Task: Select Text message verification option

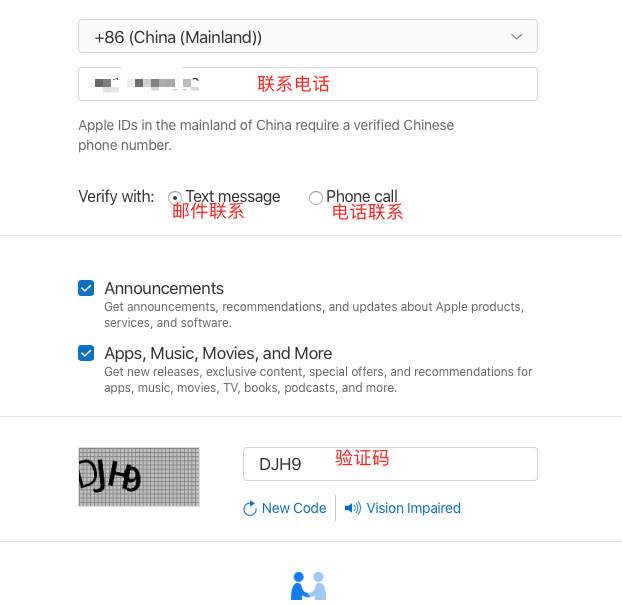Action: (x=176, y=198)
